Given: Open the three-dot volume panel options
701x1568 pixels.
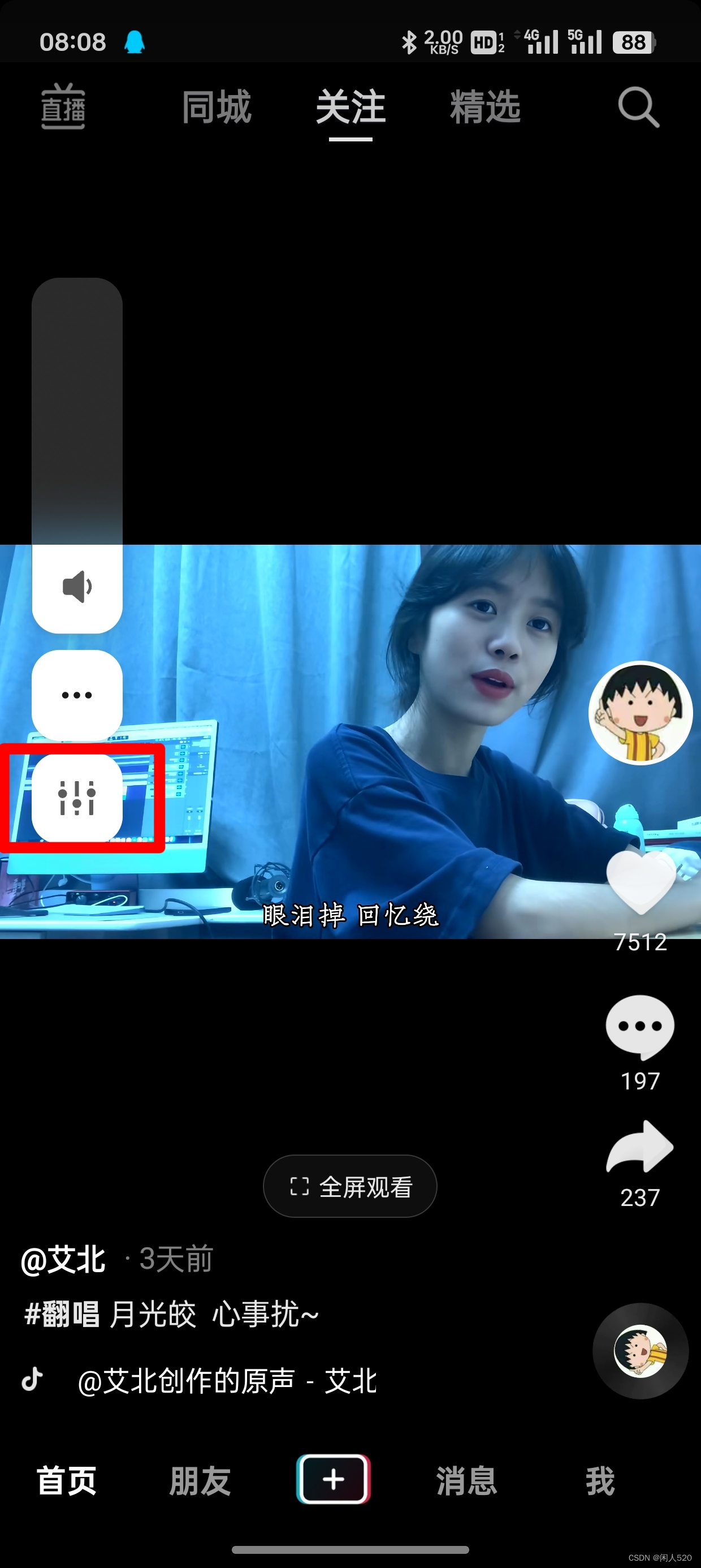Looking at the screenshot, I should 77,695.
